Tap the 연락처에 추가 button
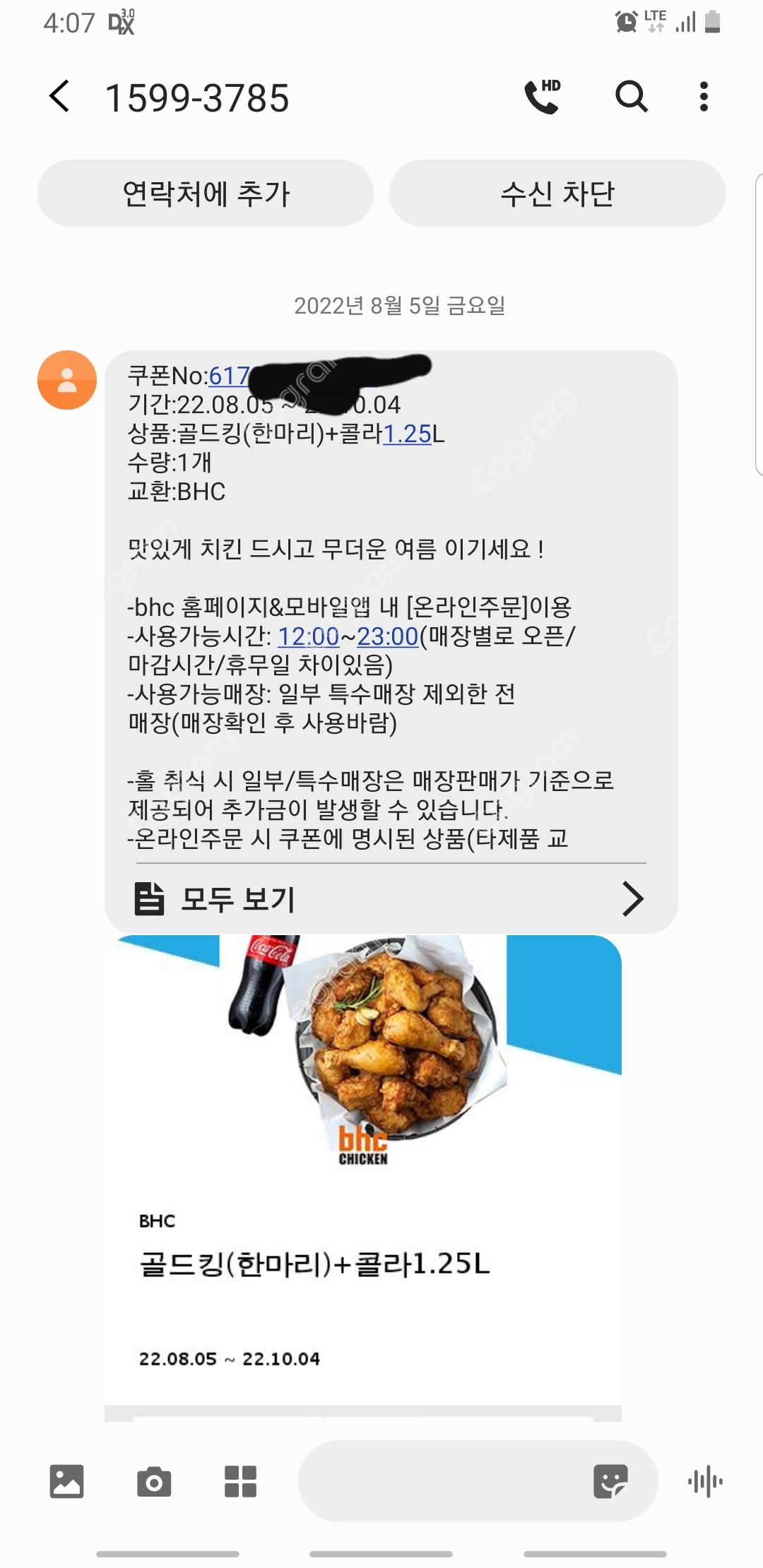 [206, 194]
